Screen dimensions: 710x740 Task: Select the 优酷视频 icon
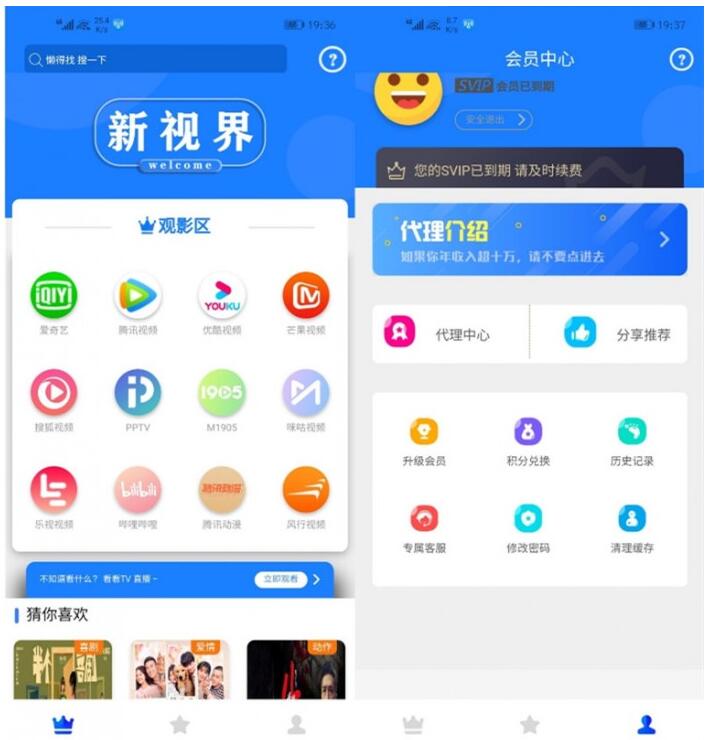pyautogui.click(x=222, y=297)
